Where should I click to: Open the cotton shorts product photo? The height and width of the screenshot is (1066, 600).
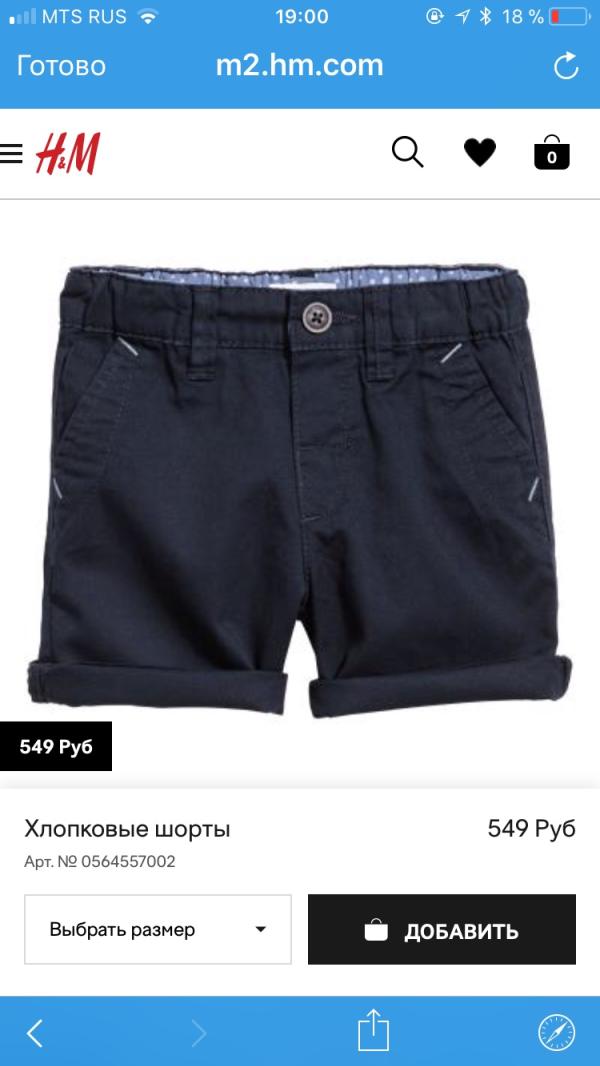pyautogui.click(x=300, y=488)
